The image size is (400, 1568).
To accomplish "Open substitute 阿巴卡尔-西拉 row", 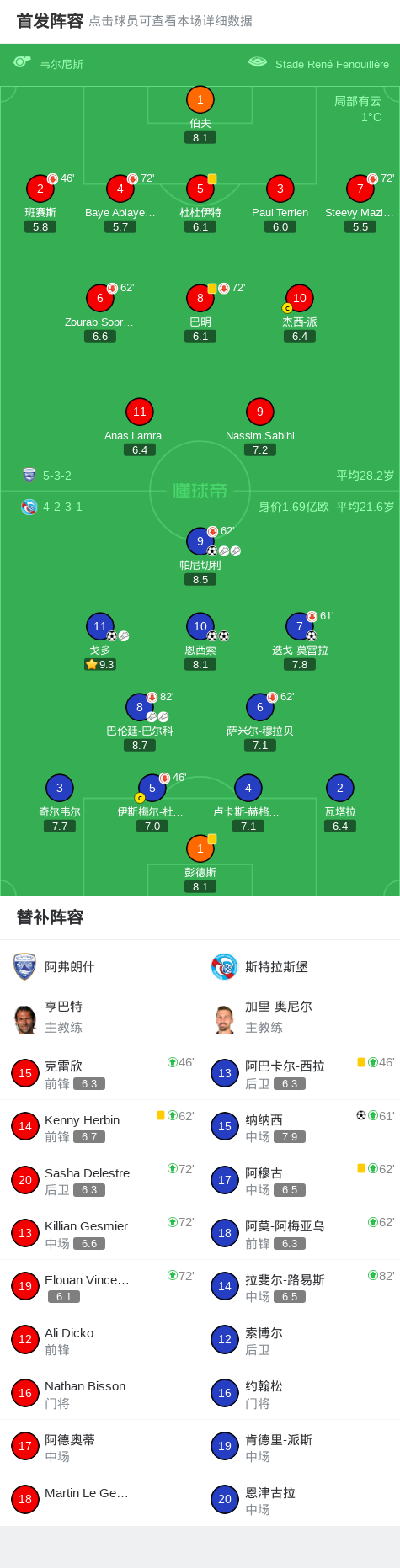I will tap(300, 1073).
